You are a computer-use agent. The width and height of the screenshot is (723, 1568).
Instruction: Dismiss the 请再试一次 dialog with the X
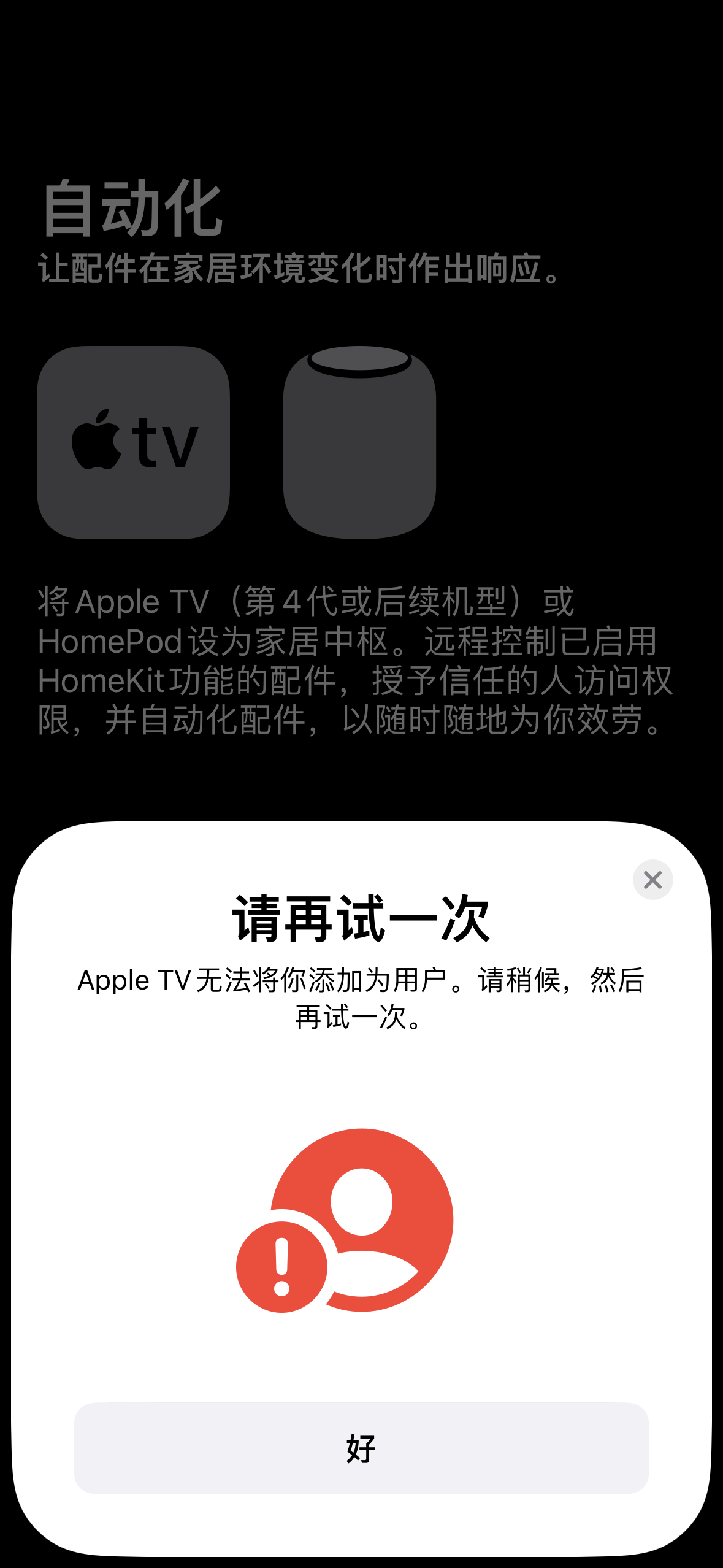[652, 880]
